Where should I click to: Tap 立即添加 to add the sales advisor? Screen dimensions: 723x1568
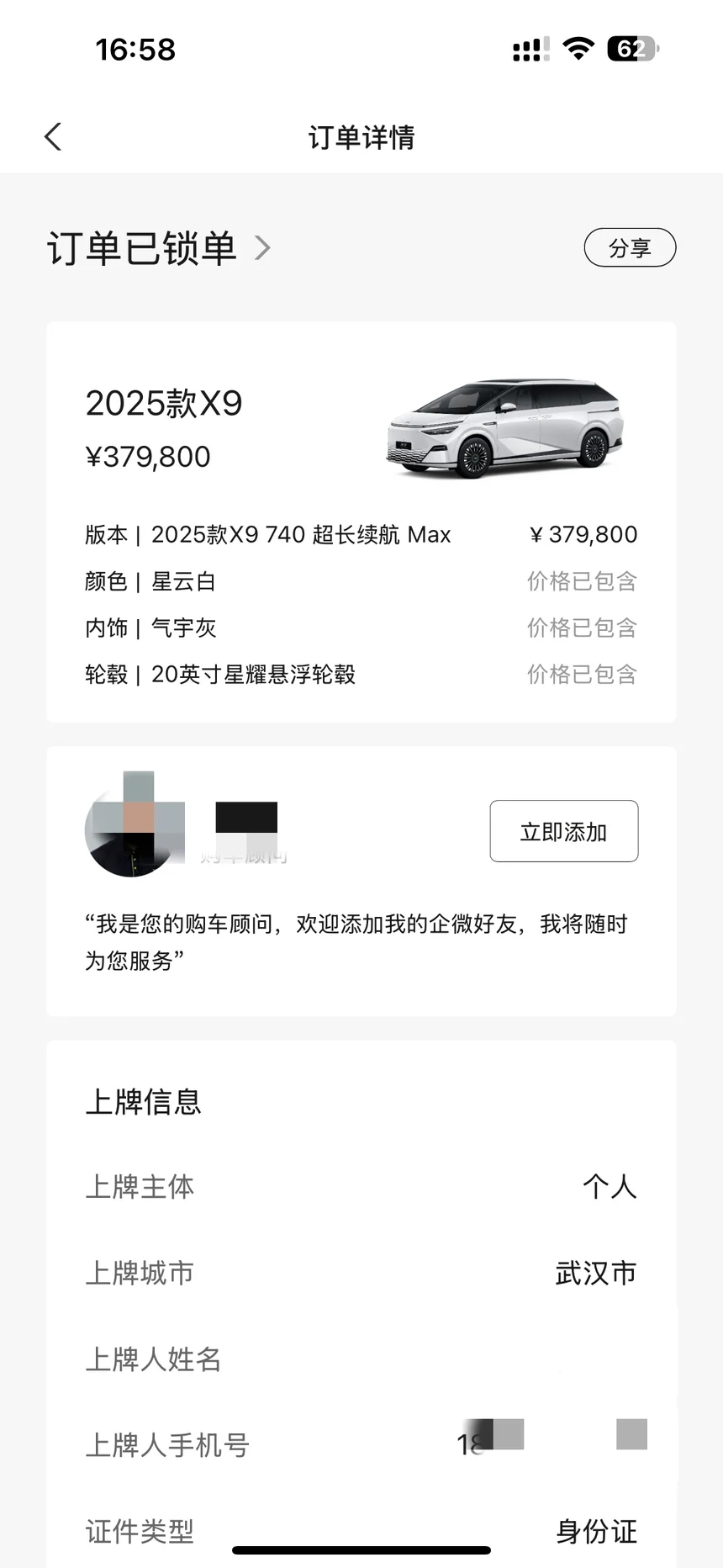point(563,831)
